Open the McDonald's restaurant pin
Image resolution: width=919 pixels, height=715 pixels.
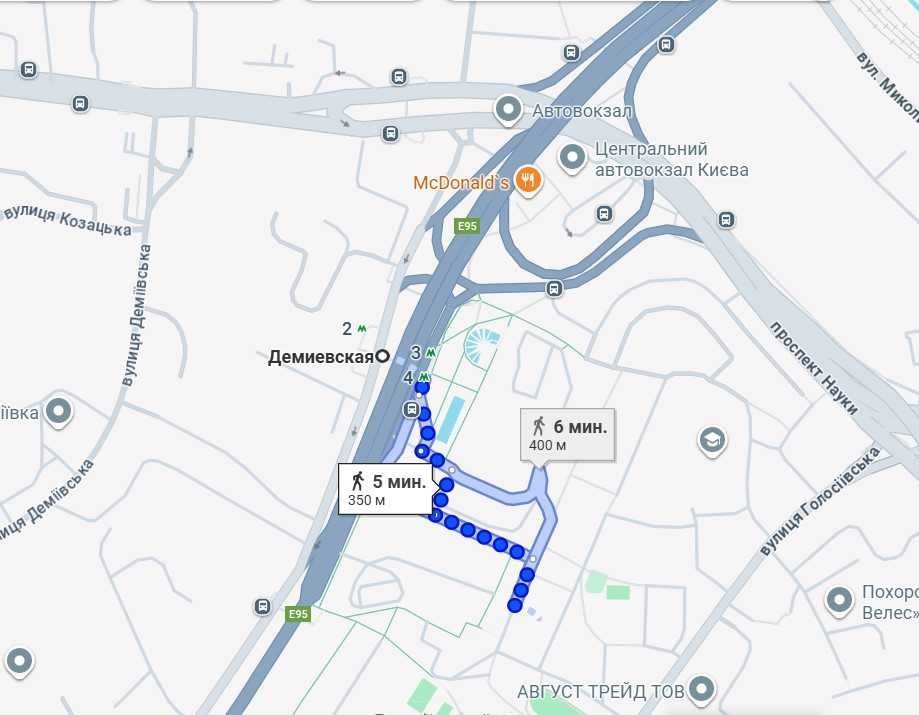pyautogui.click(x=529, y=181)
